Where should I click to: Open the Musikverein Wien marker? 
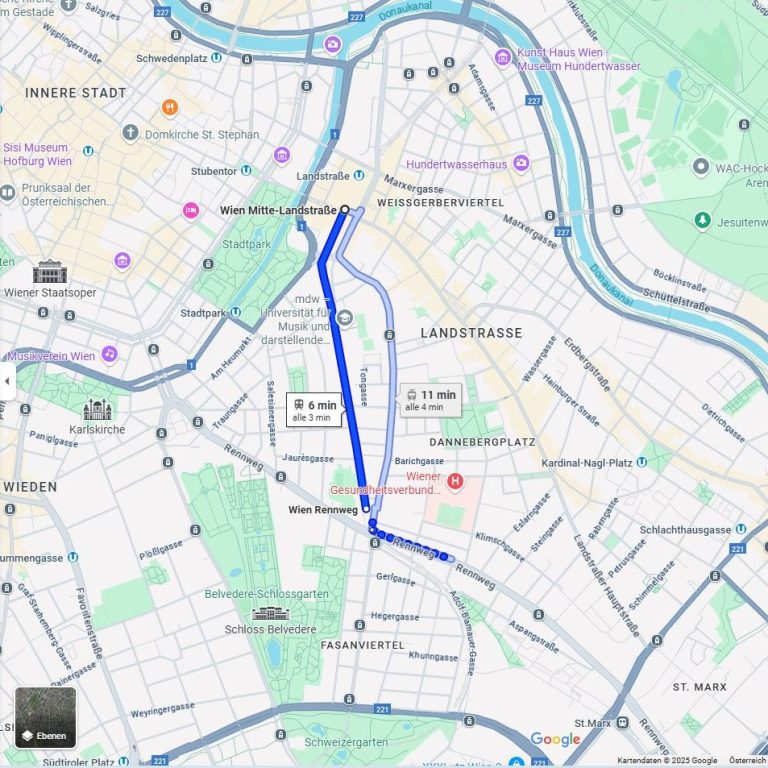[x=109, y=355]
